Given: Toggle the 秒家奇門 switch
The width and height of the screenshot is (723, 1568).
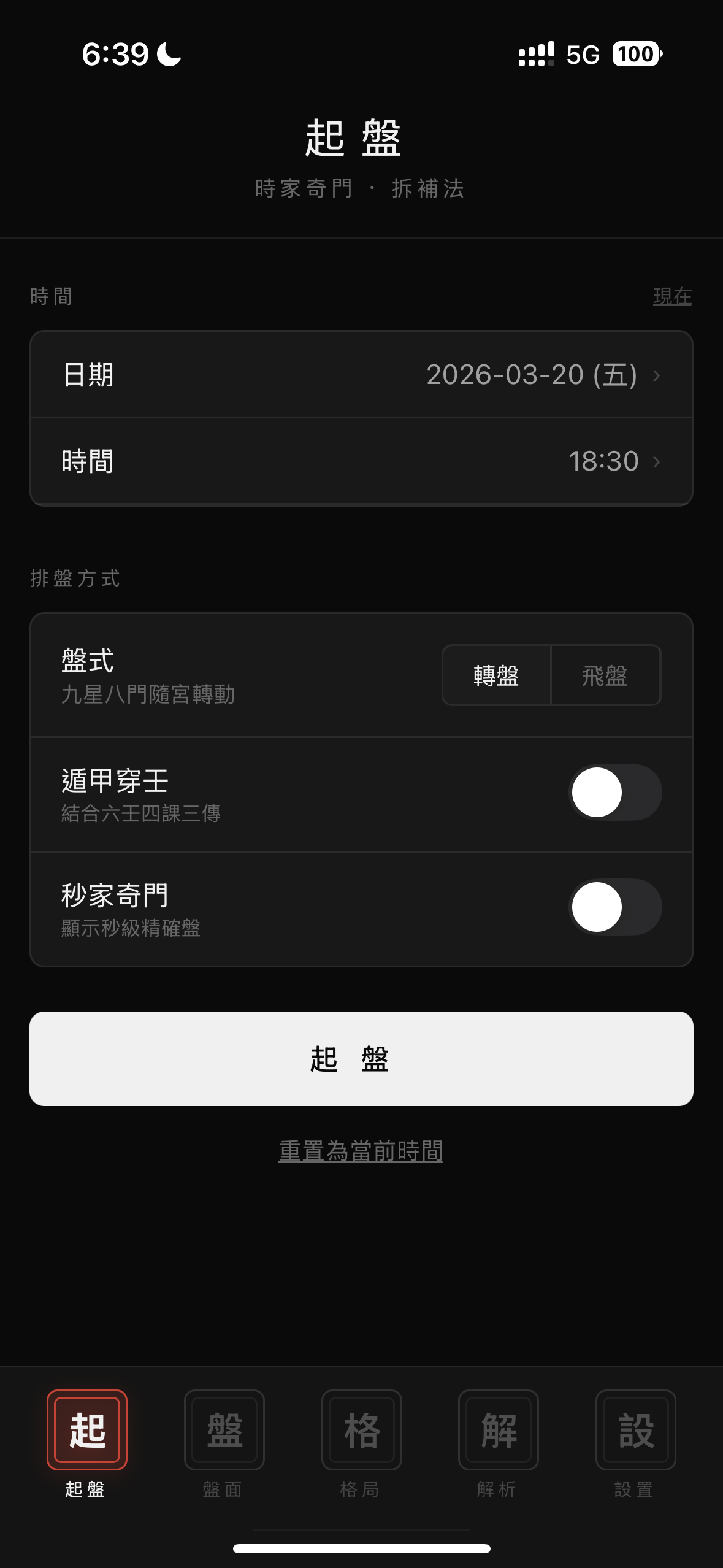Looking at the screenshot, I should [x=615, y=907].
